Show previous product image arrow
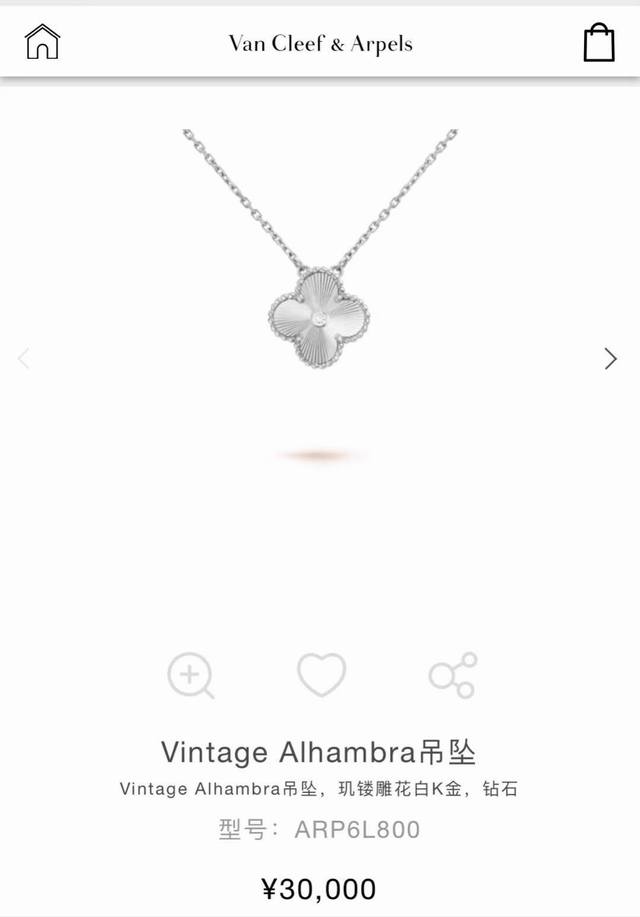 25,358
